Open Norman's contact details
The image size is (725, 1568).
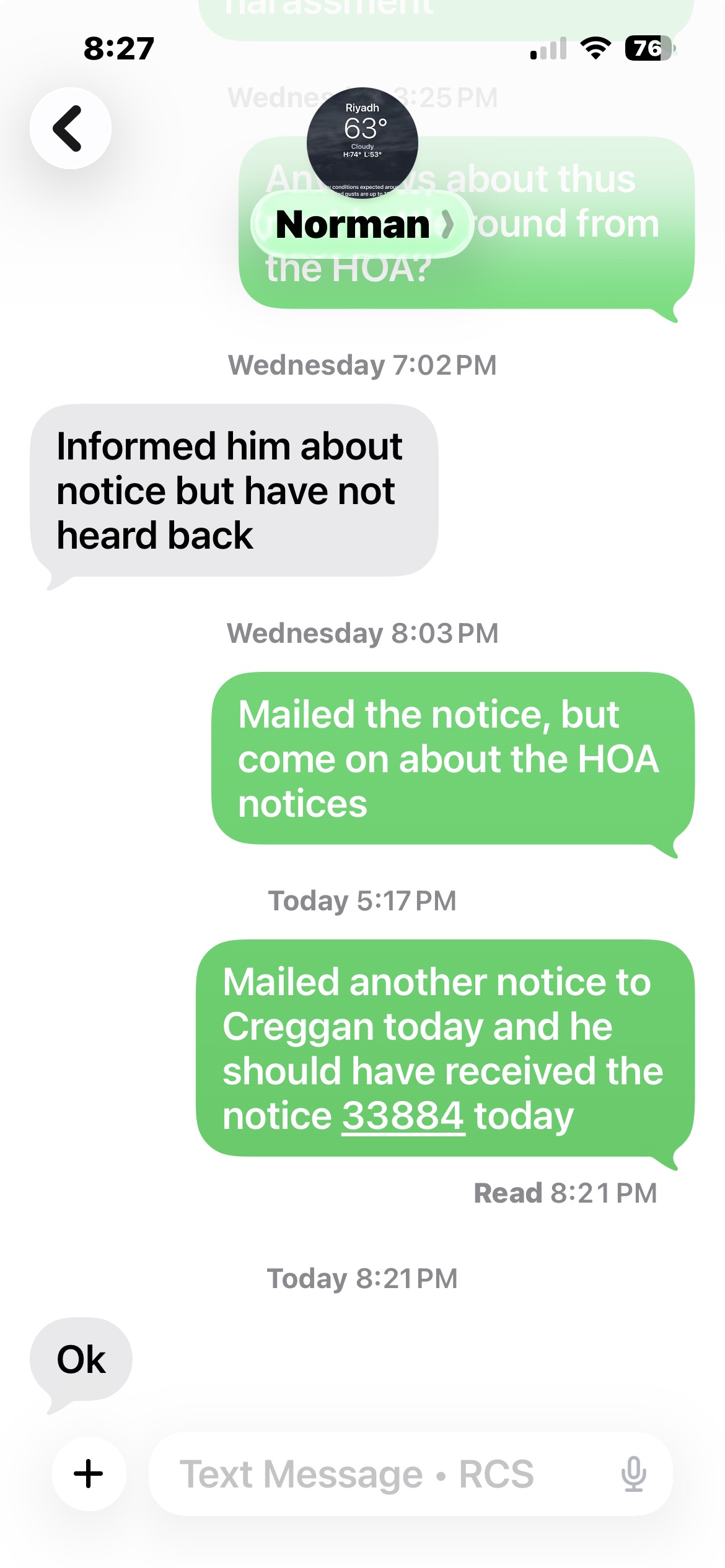362,224
